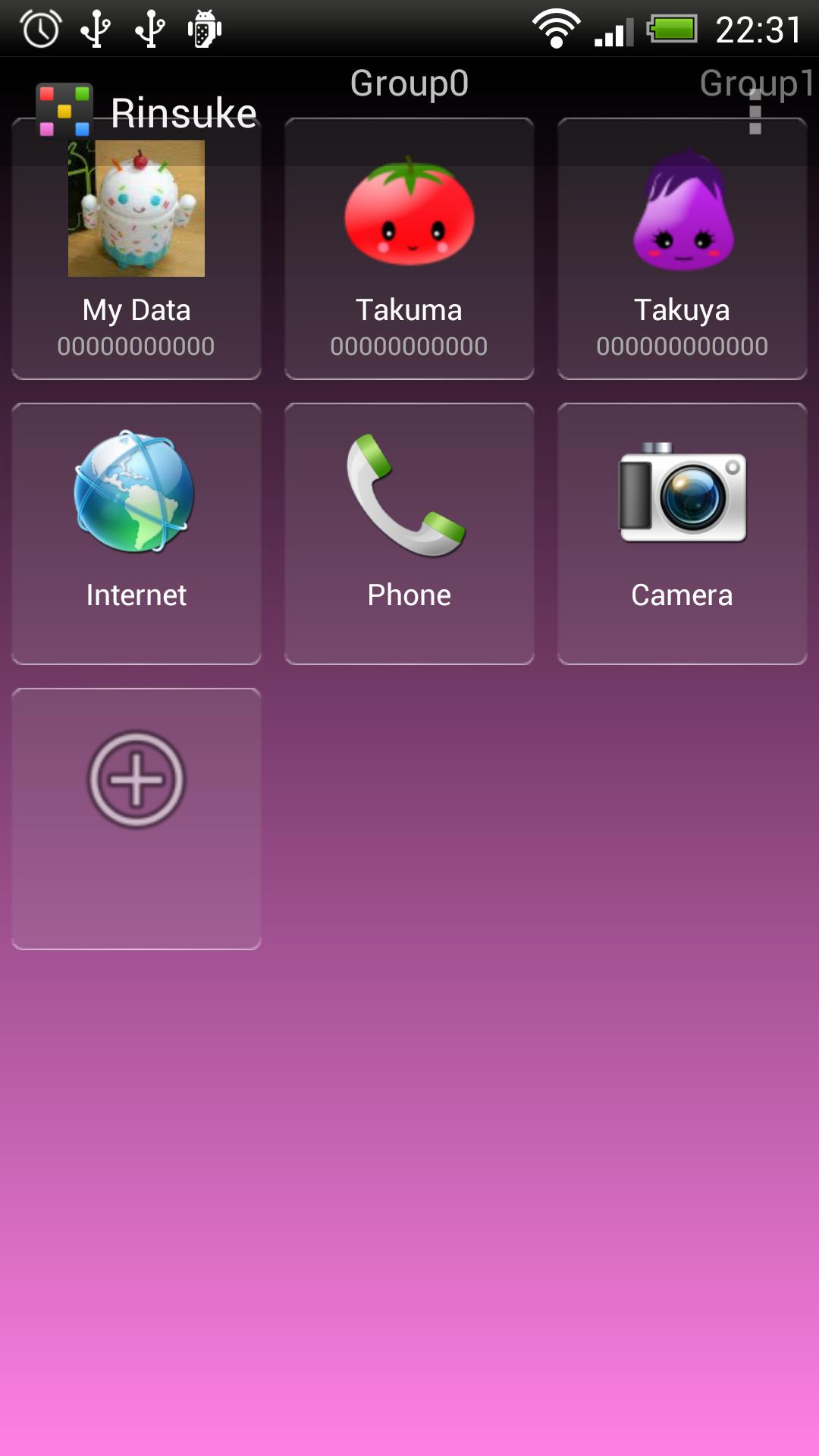Open the Internet browser tile

(136, 531)
